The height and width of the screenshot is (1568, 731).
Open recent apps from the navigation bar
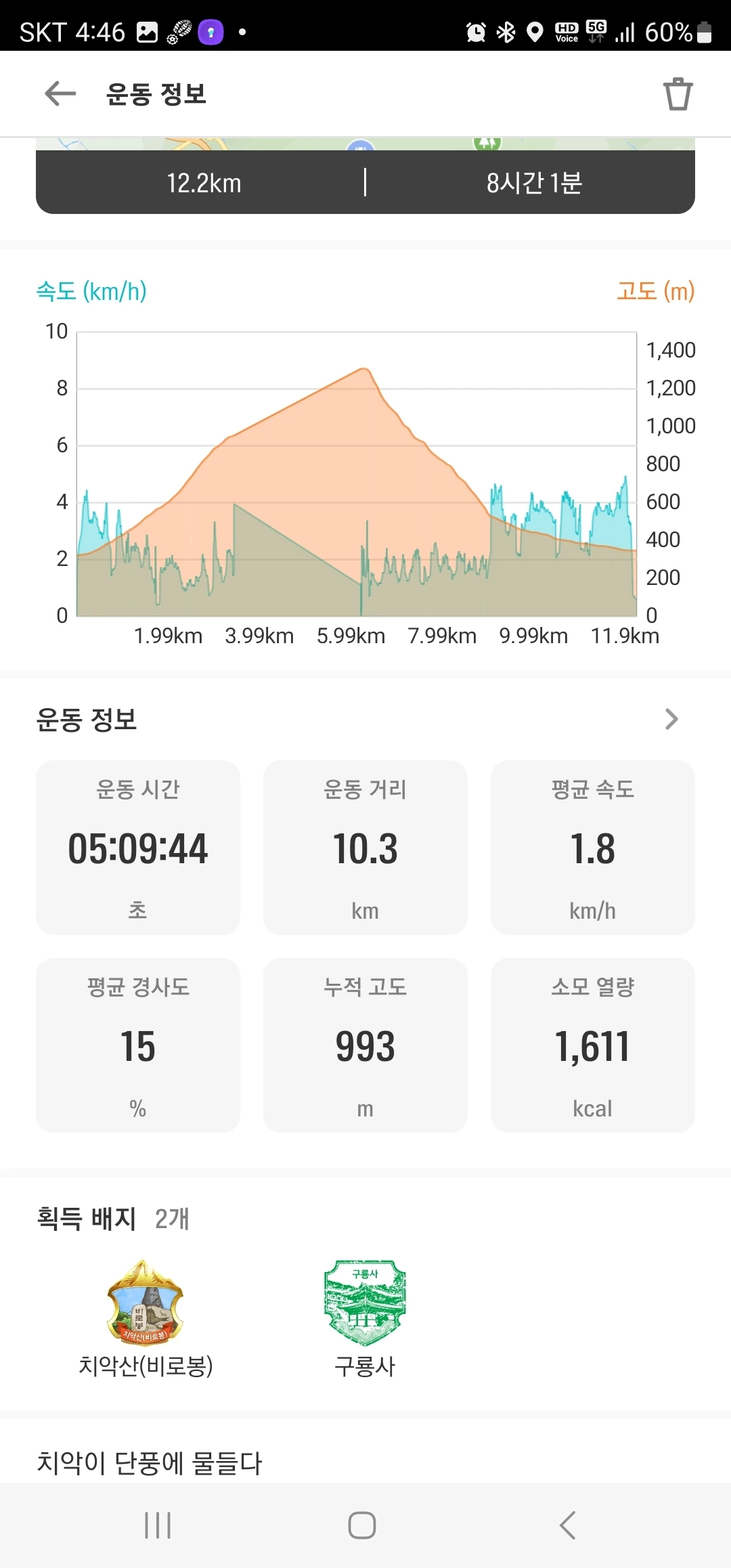(x=158, y=1525)
